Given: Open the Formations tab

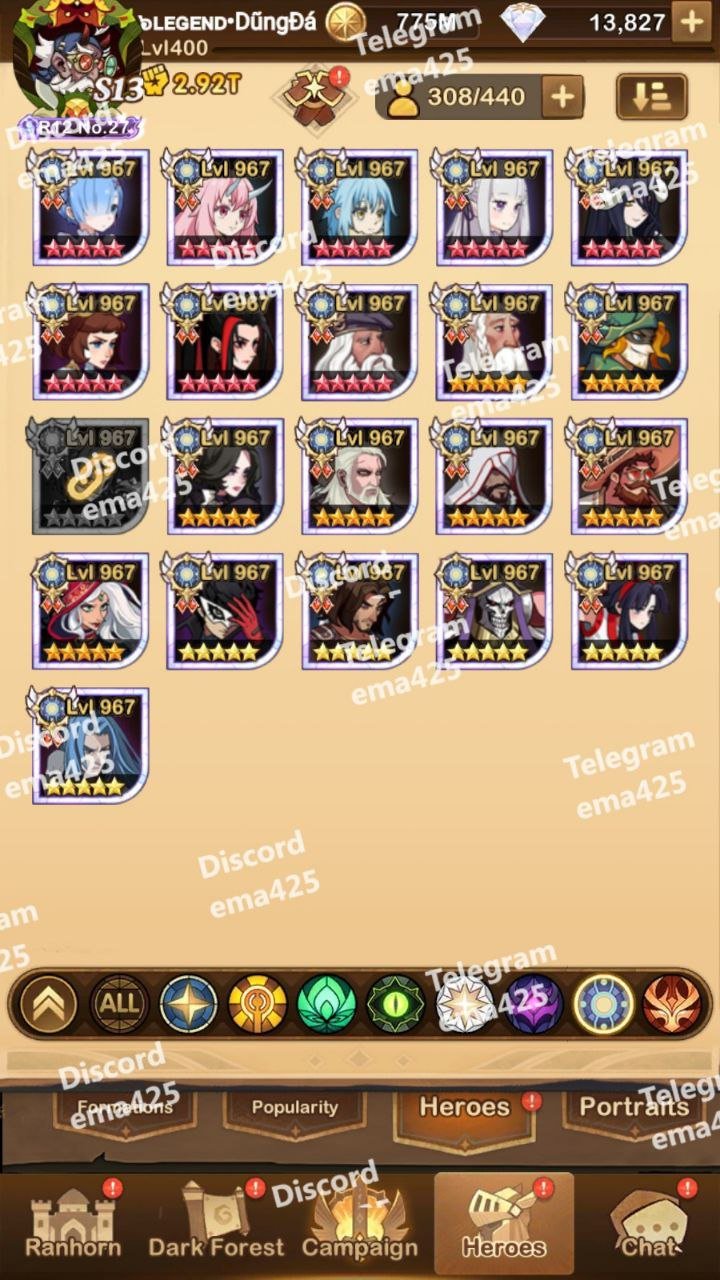Looking at the screenshot, I should pos(125,1108).
